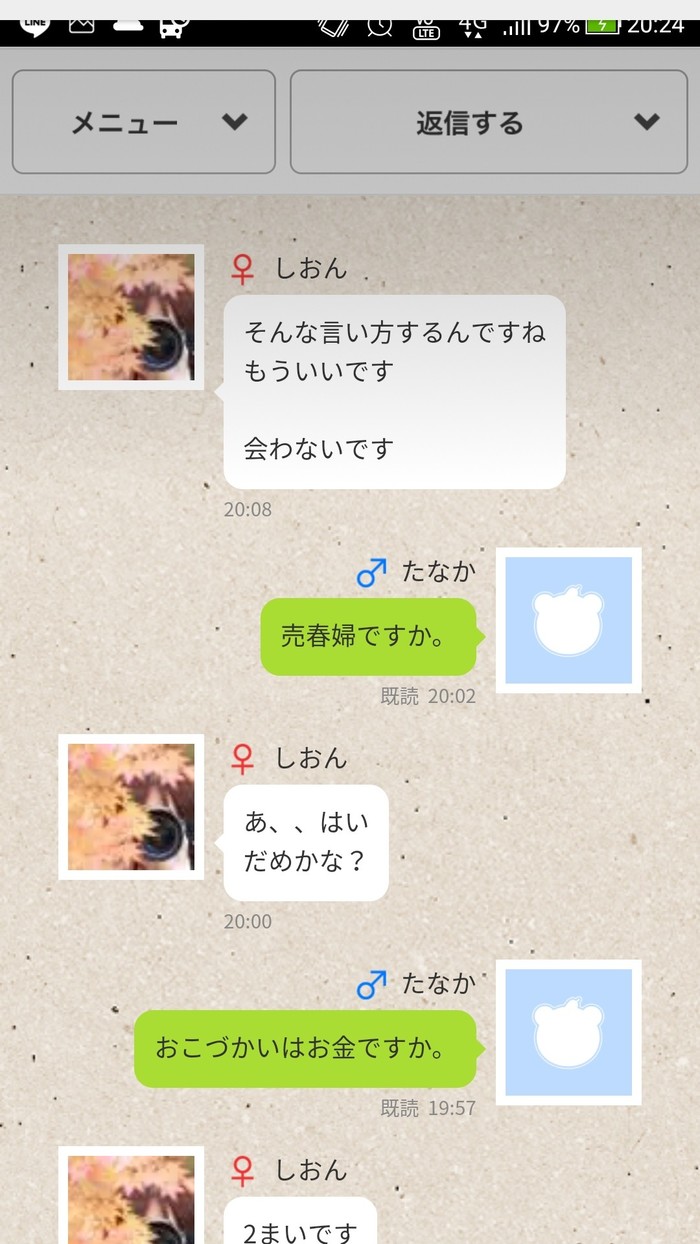Open しおん's avatar beside the 会わないです message
Image resolution: width=700 pixels, height=1244 pixels.
point(131,317)
